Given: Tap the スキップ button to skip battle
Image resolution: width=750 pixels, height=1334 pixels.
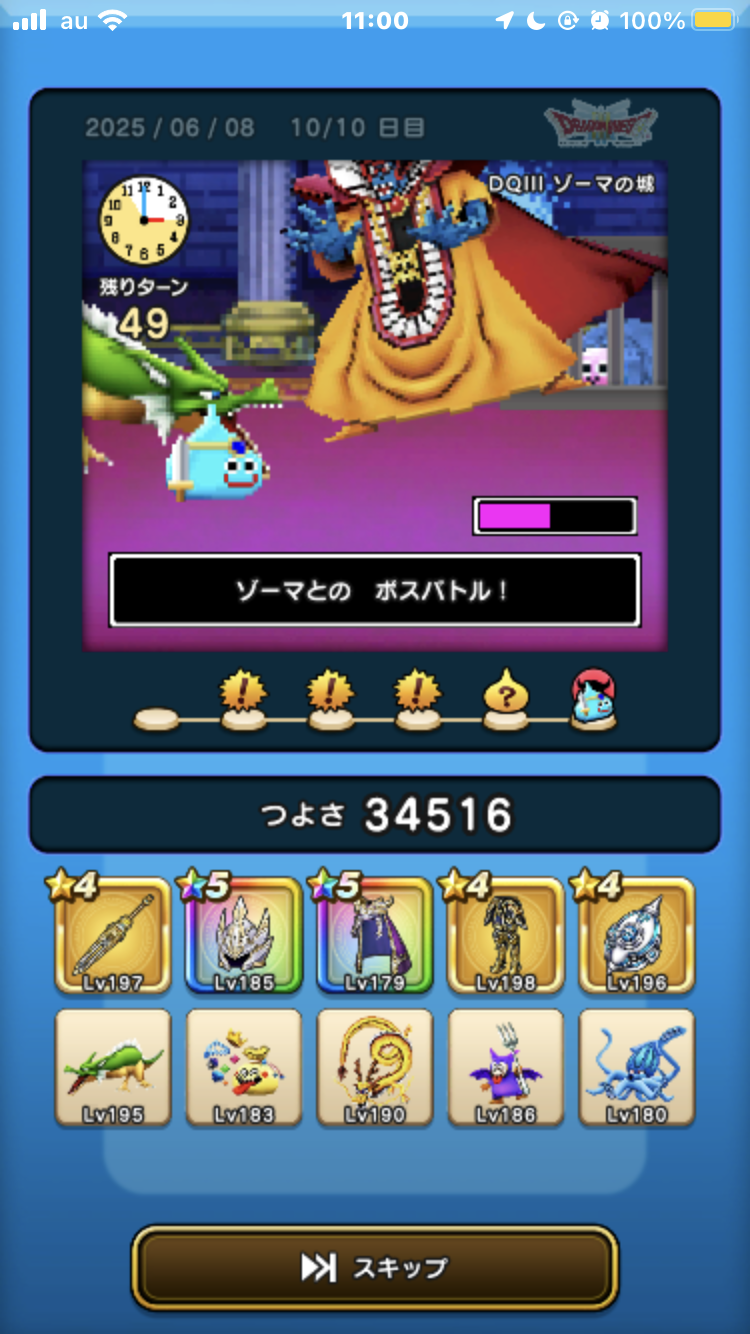Looking at the screenshot, I should [x=375, y=1268].
